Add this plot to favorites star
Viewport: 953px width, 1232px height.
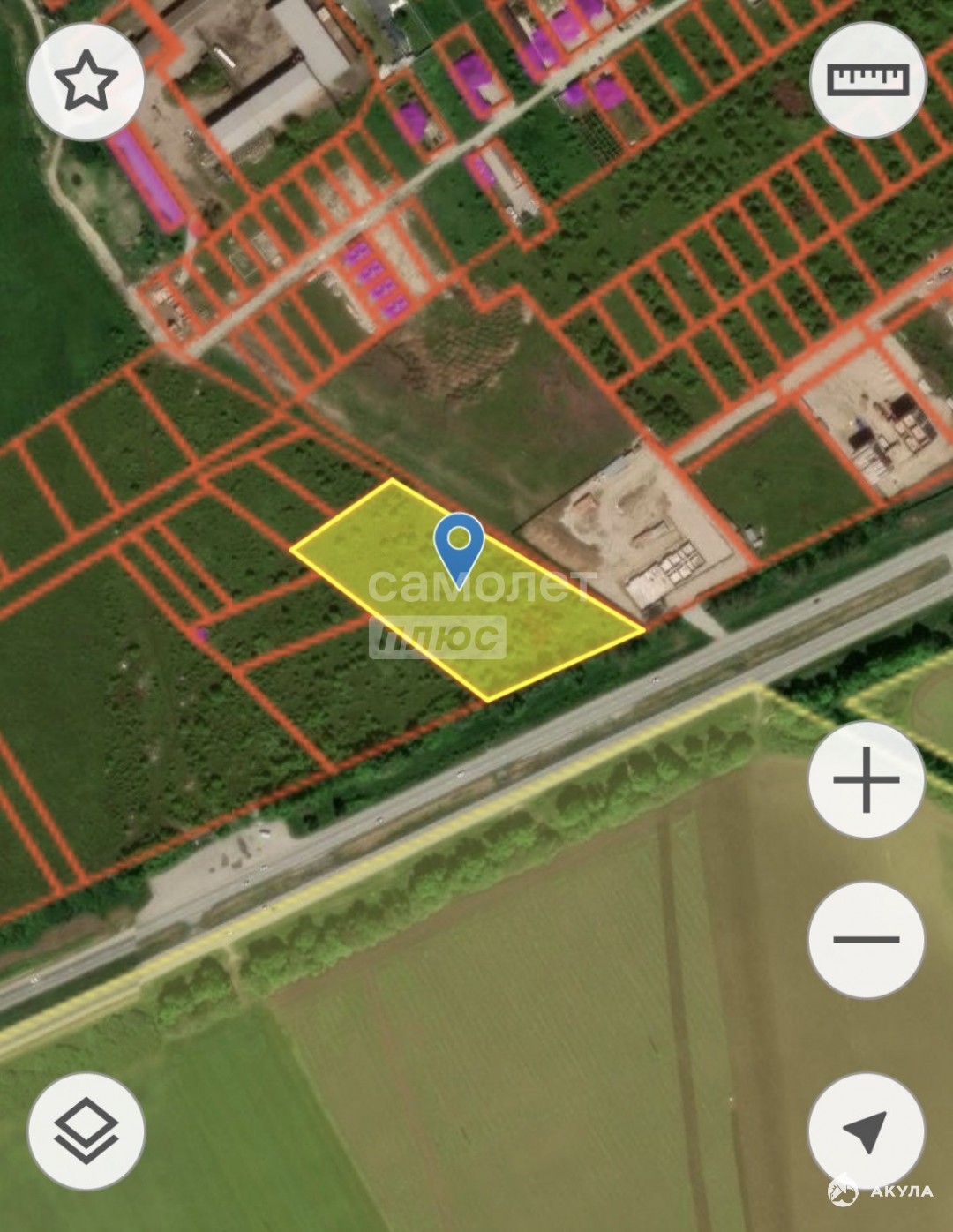tap(86, 81)
